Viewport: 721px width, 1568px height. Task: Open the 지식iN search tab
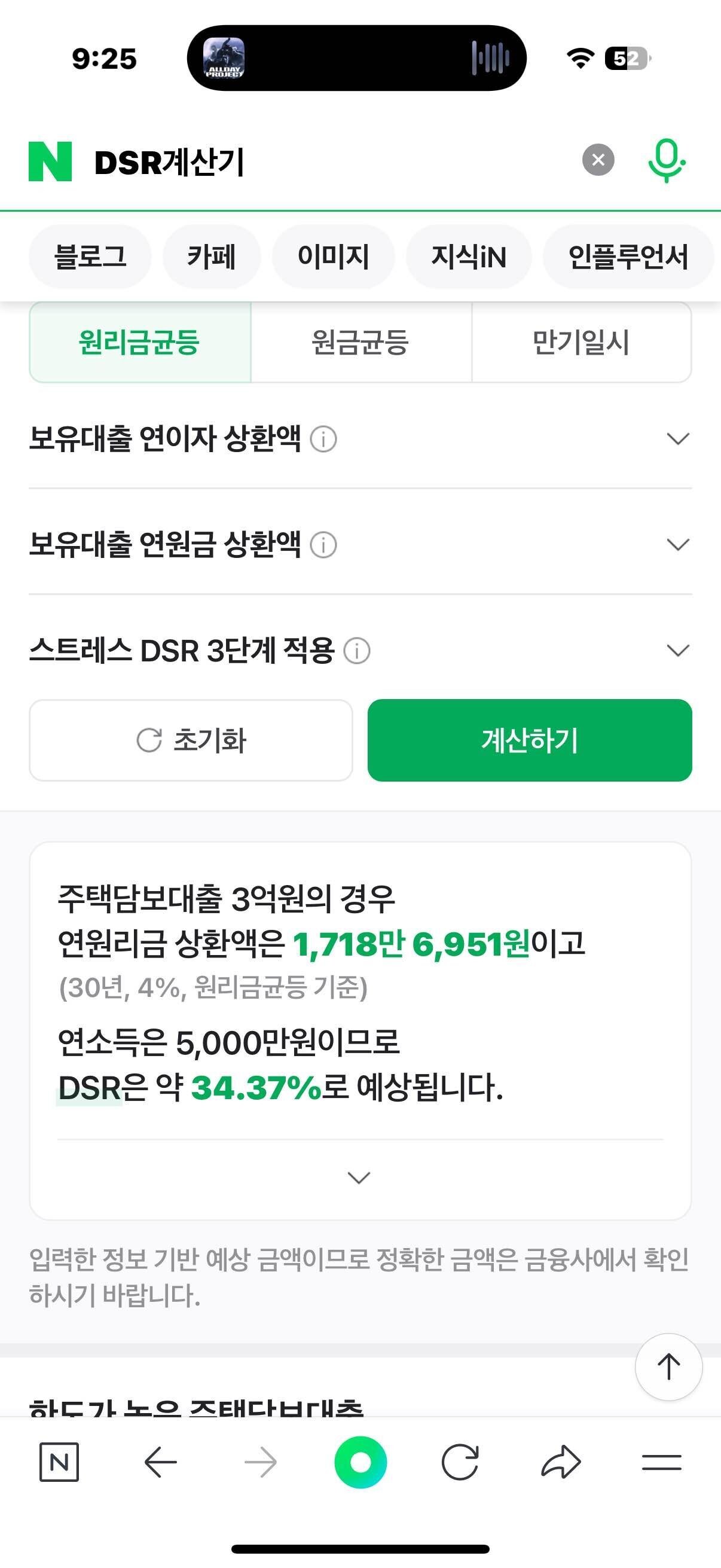470,256
